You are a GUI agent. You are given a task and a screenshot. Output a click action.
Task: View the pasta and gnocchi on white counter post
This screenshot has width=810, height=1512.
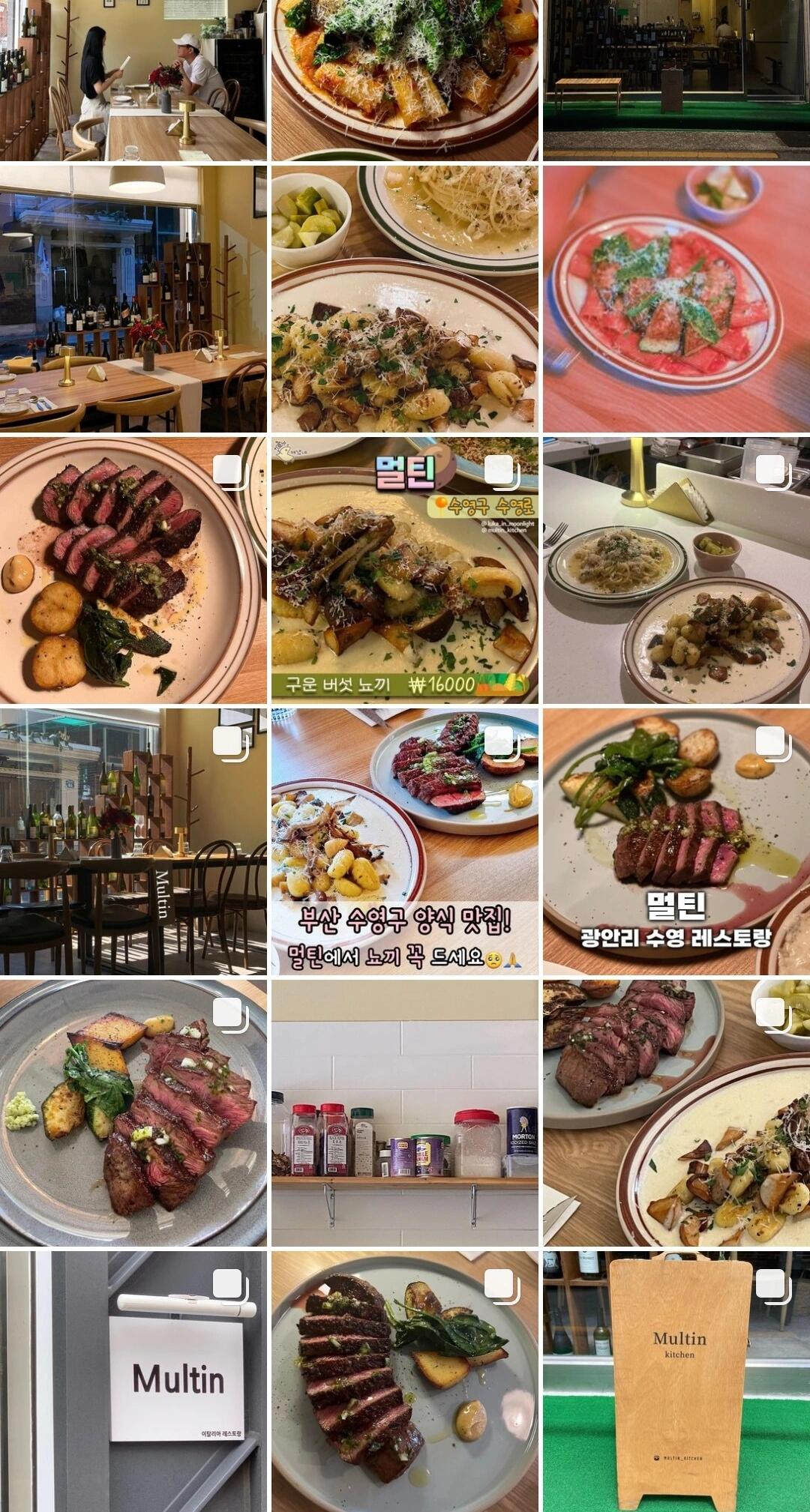676,570
